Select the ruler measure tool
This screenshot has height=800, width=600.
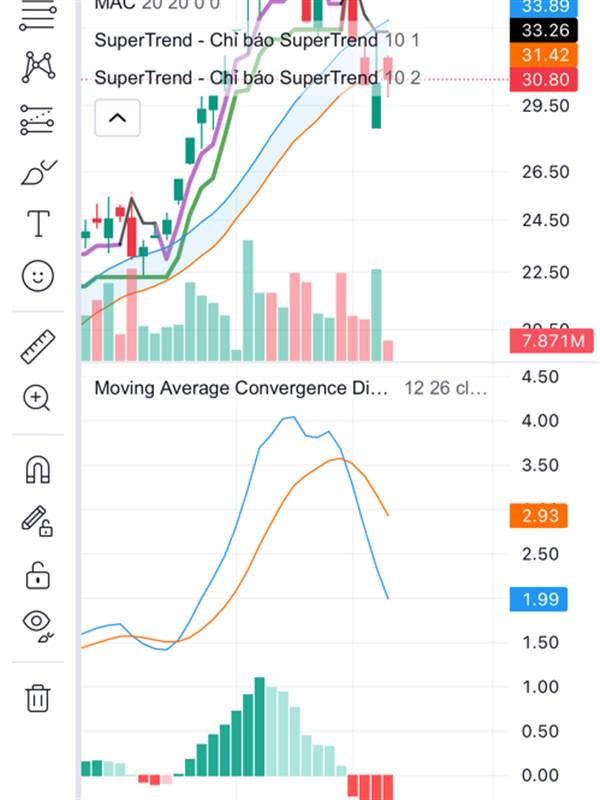38,346
